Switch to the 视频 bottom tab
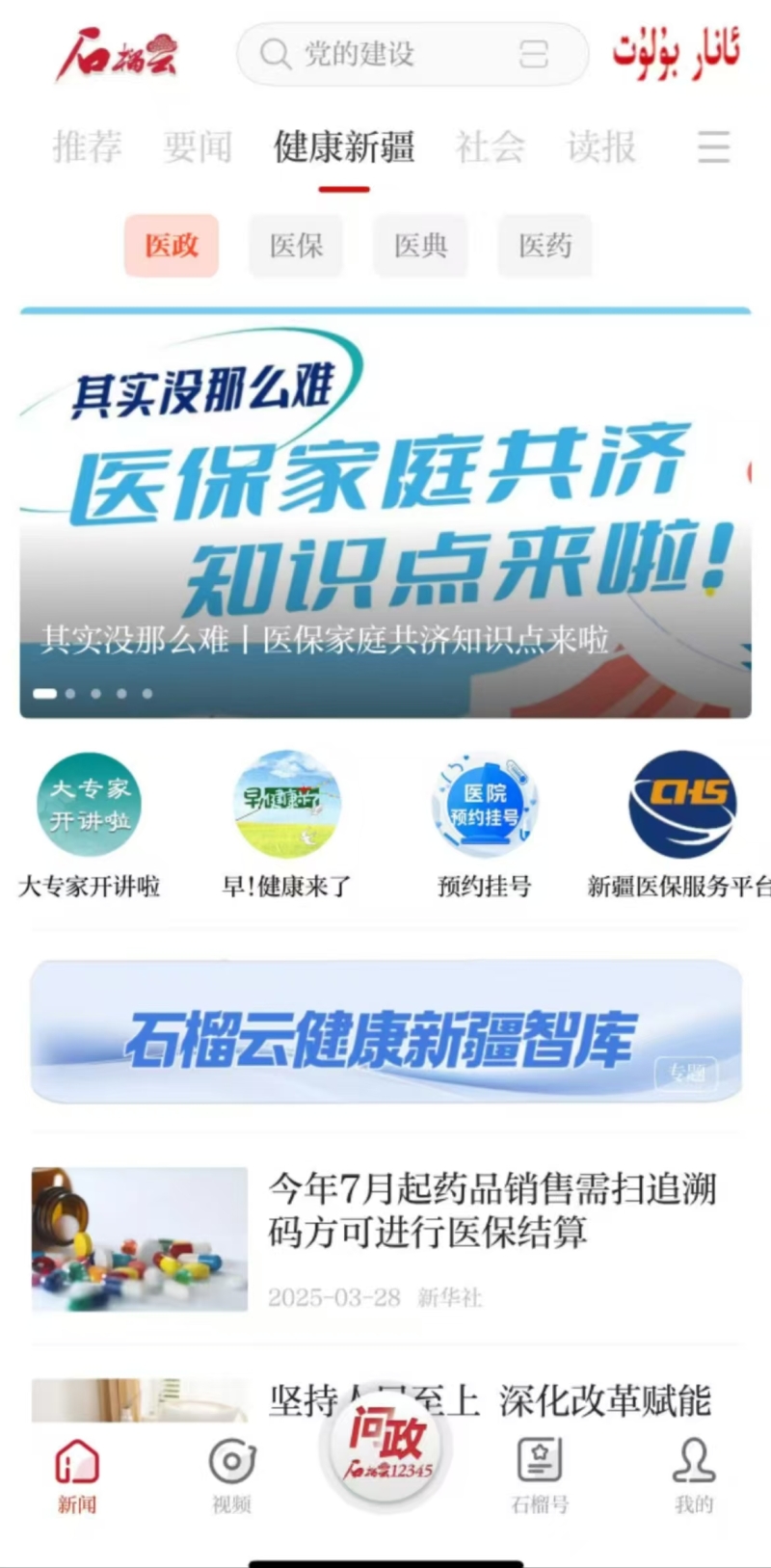The image size is (771, 1568). point(231,1475)
